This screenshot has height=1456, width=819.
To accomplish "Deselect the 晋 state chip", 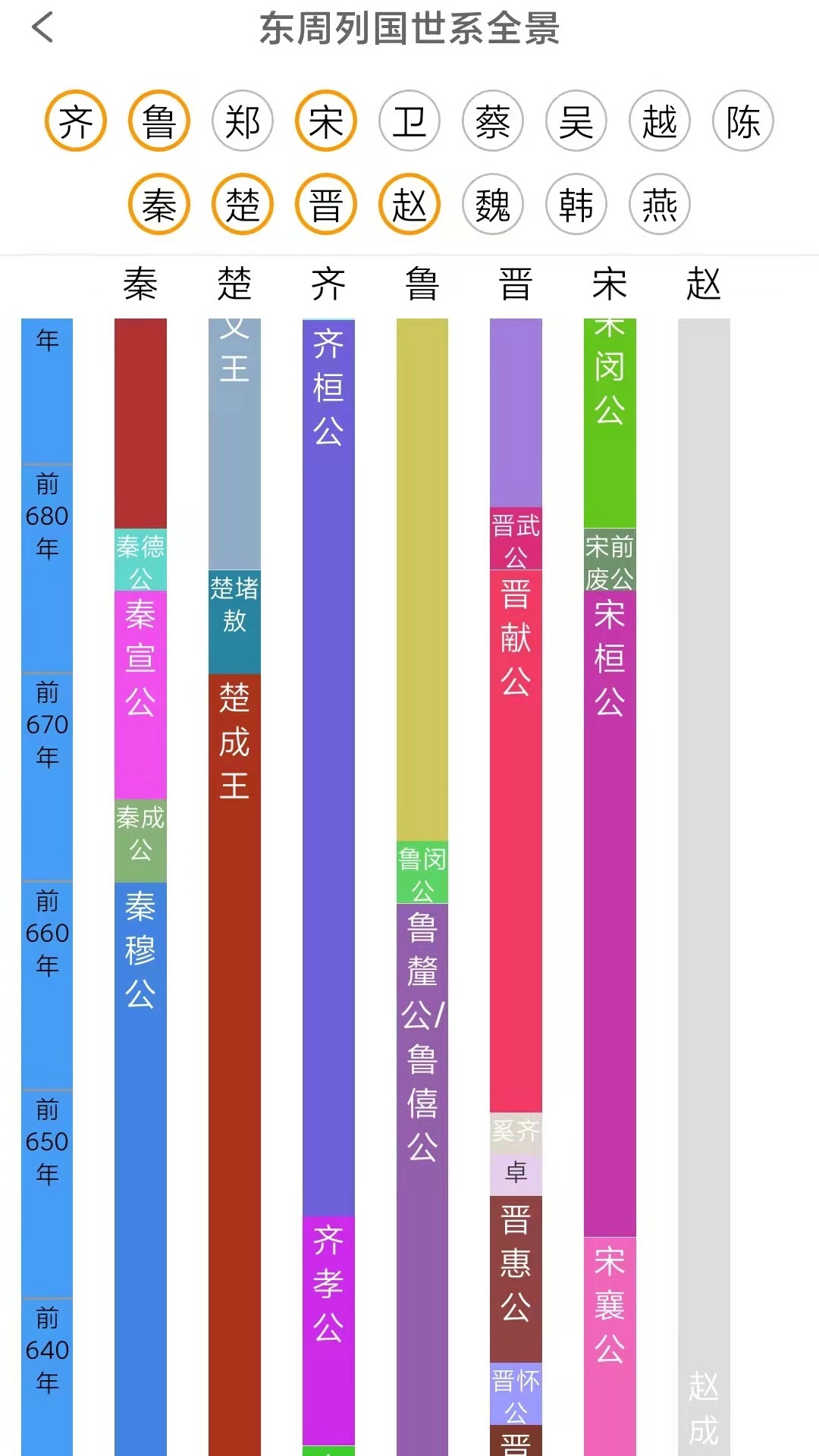I will tap(326, 205).
